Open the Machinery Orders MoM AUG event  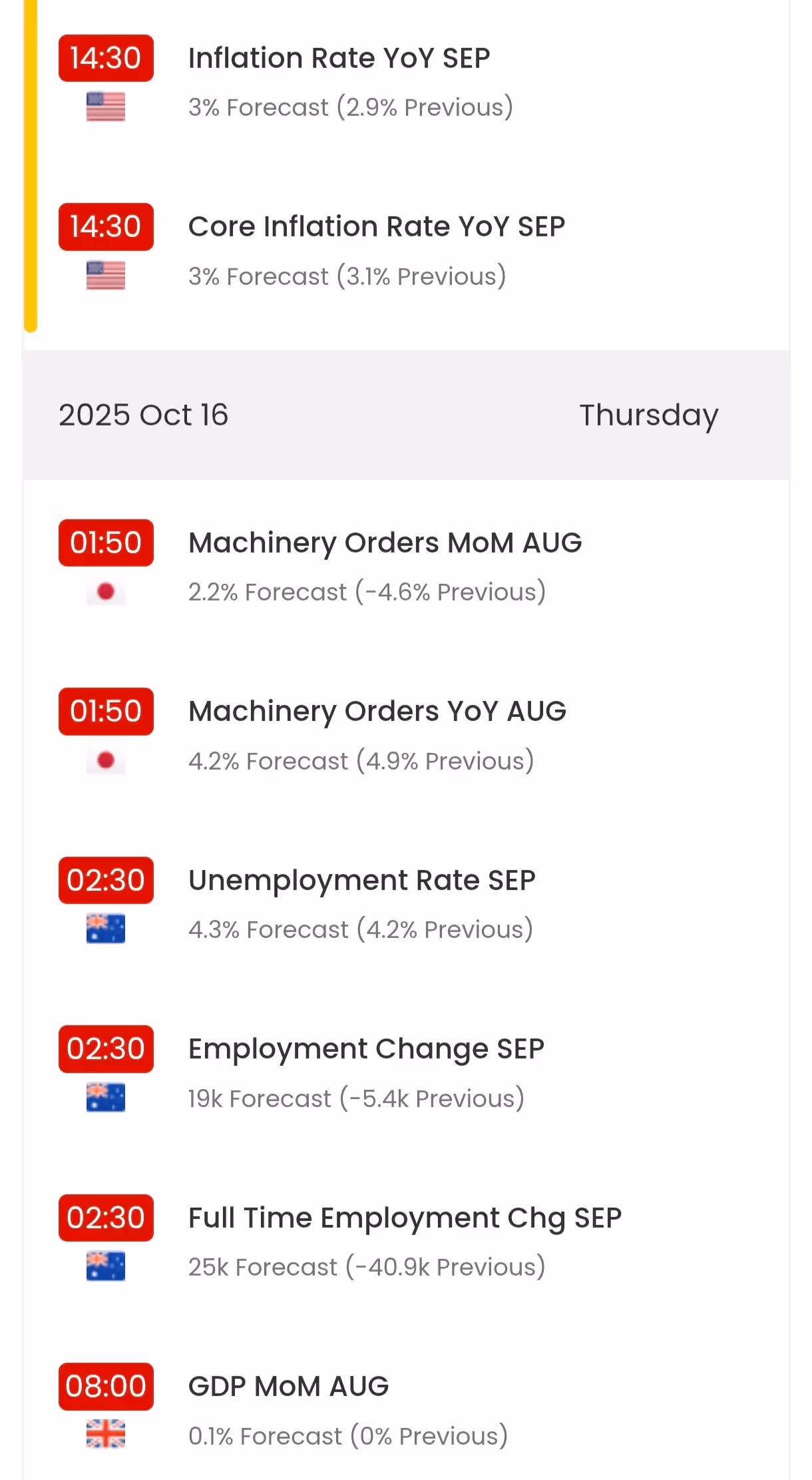(385, 543)
